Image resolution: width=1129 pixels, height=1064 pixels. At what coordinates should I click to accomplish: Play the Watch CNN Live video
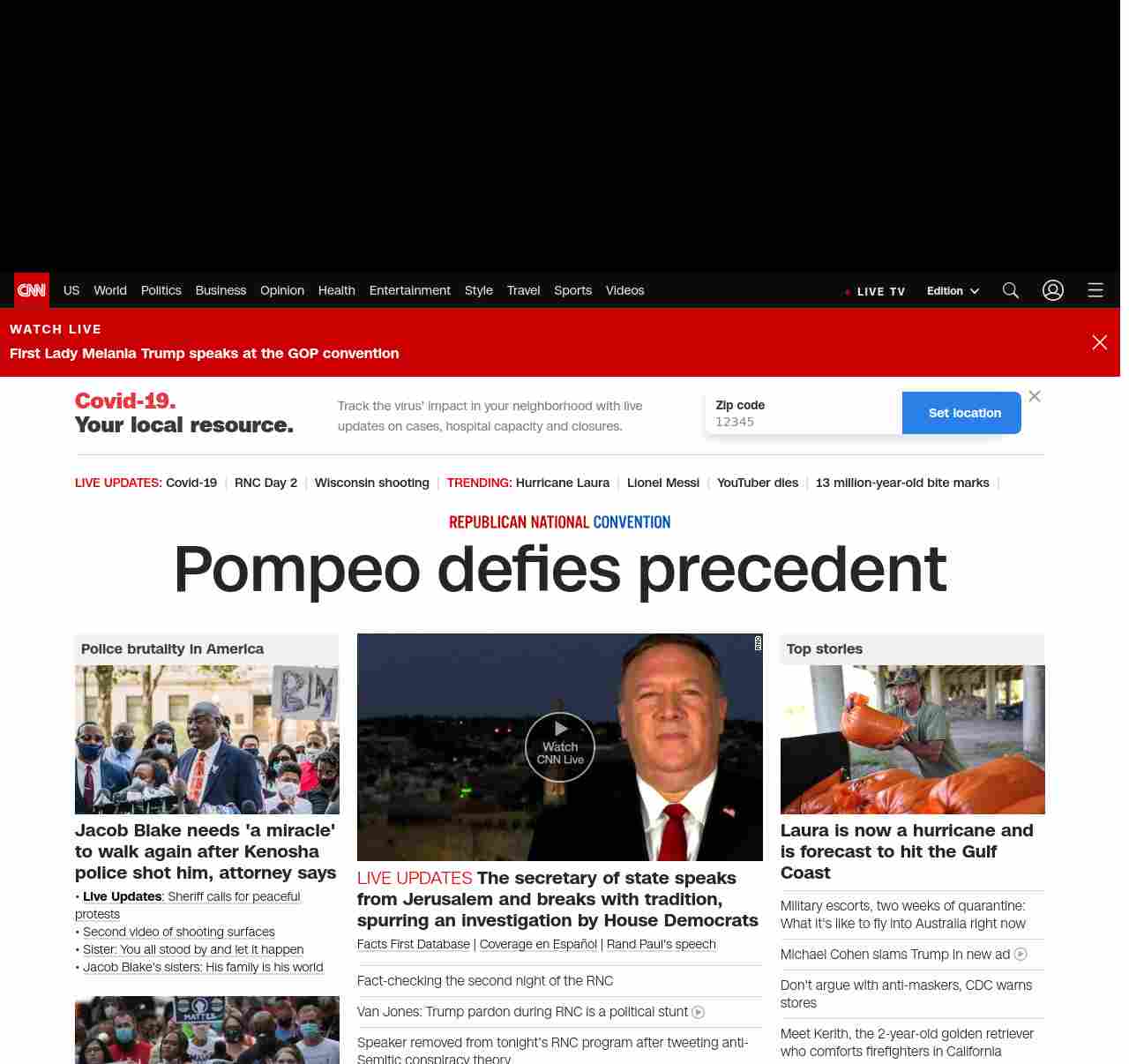click(x=560, y=746)
